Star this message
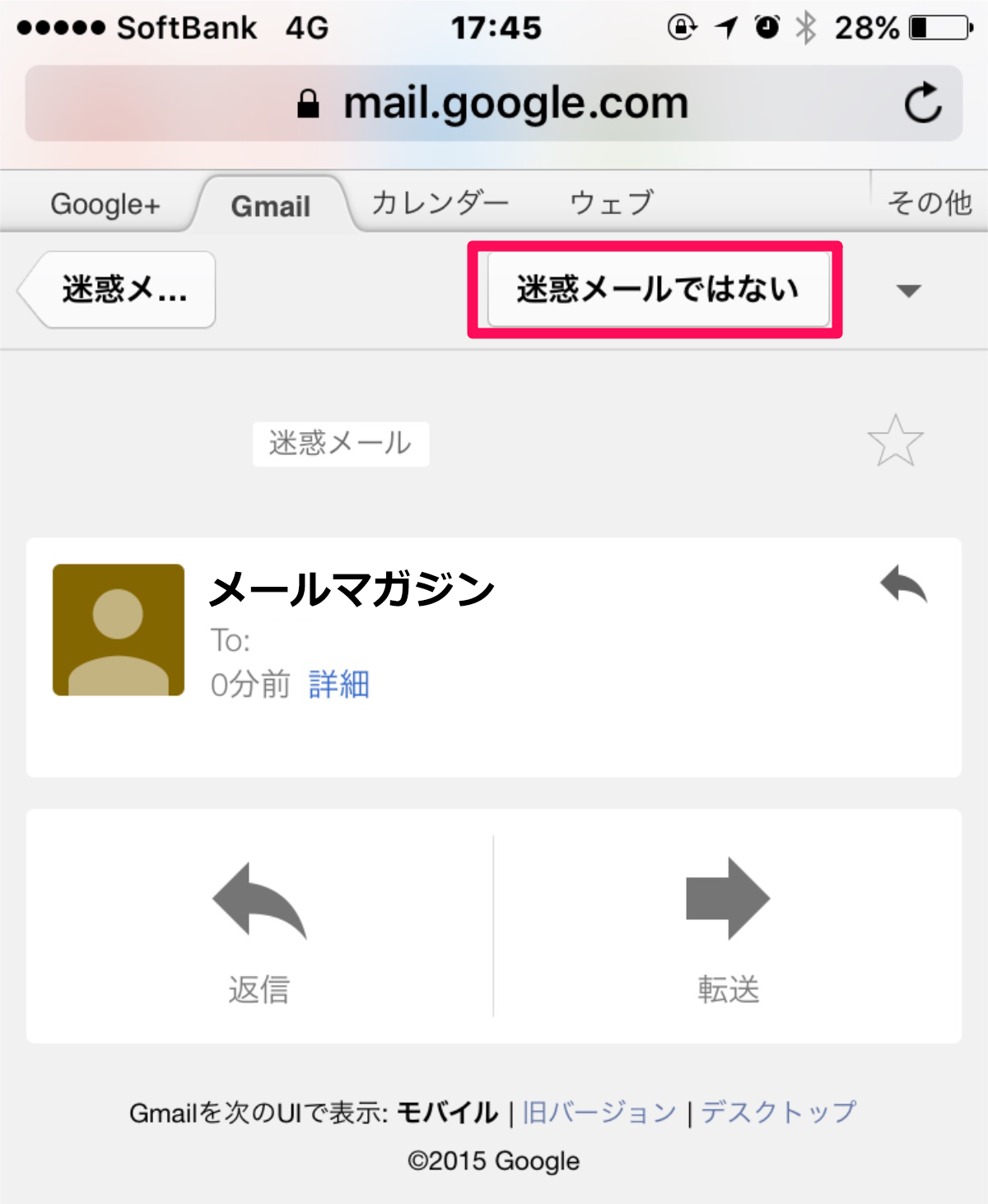 point(895,441)
